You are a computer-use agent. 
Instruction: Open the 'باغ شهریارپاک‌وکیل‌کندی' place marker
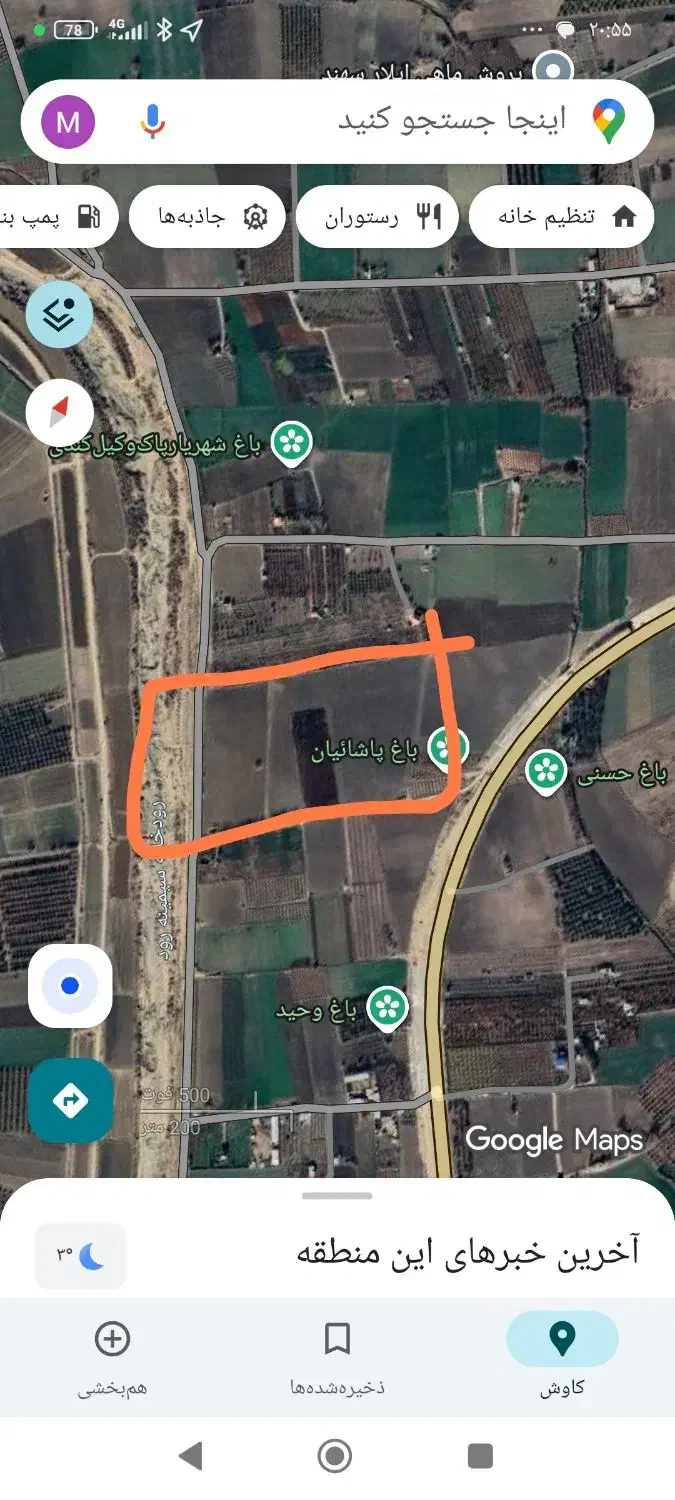coord(292,442)
